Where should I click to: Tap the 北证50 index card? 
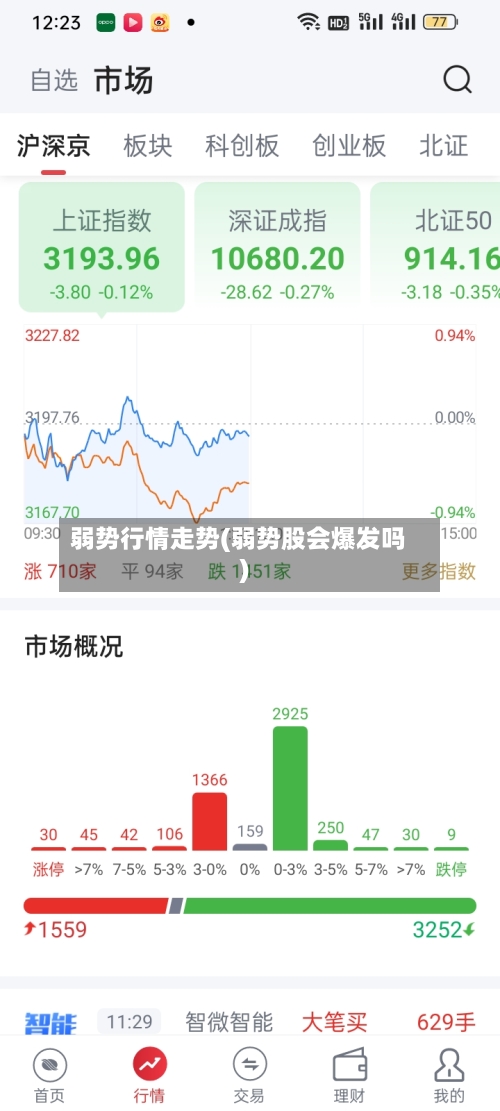point(435,247)
